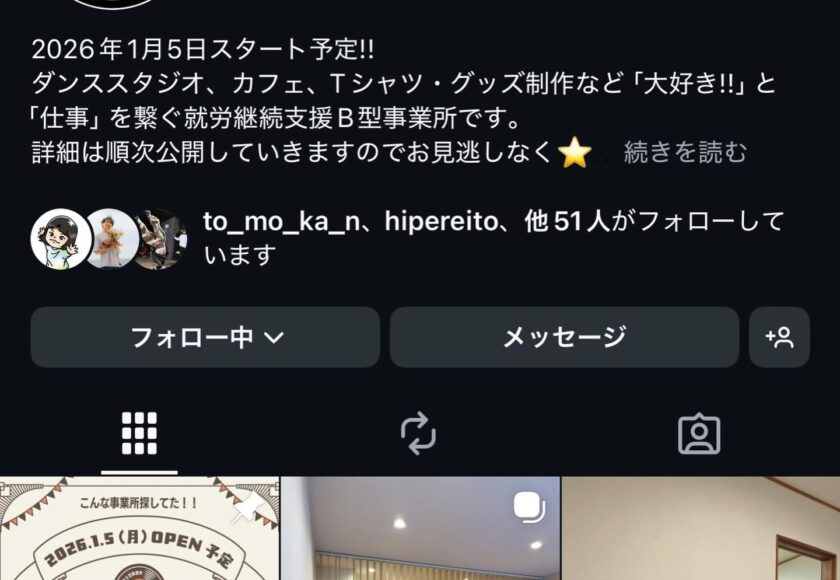Expand the bio with 続きを読む

click(685, 152)
